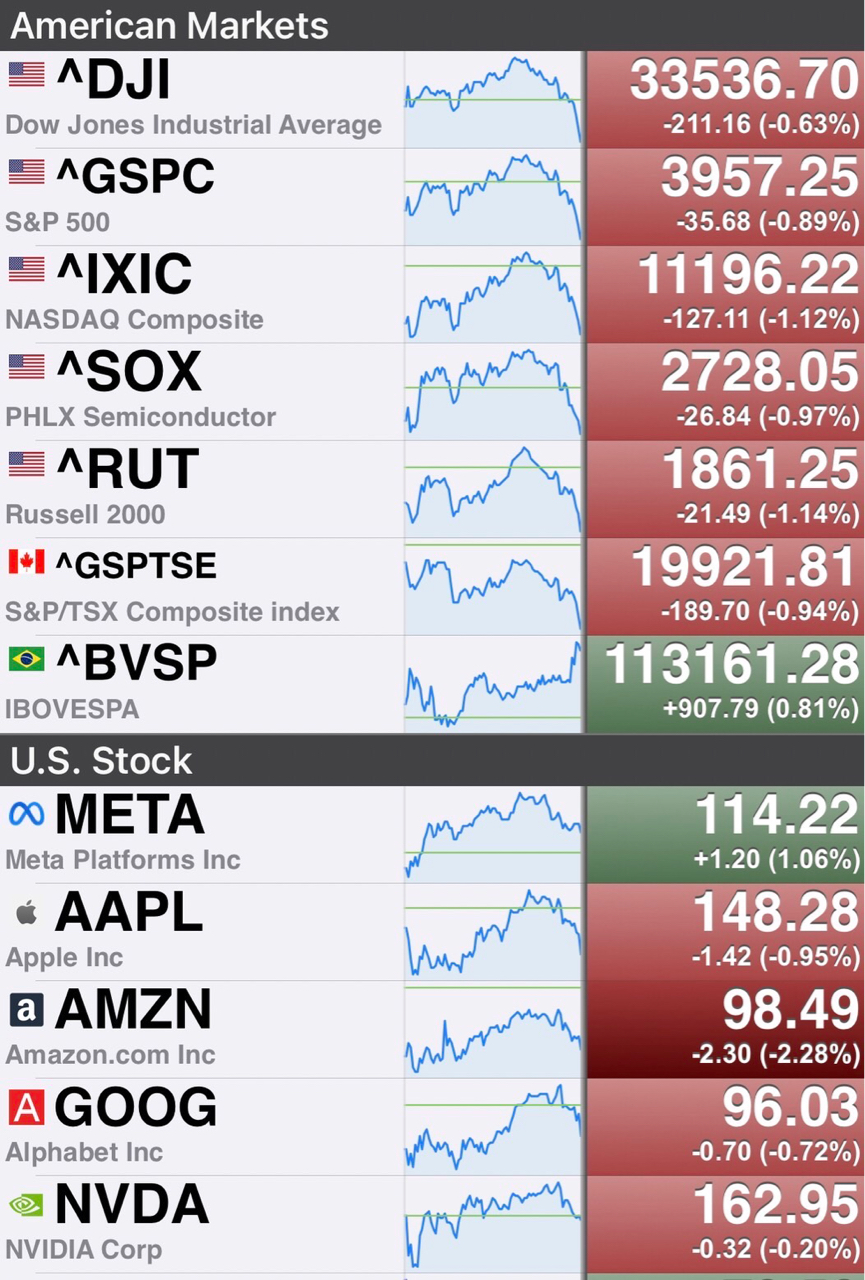The width and height of the screenshot is (865, 1280).
Task: Open AMZN Amazon.com Inc details
Action: pyautogui.click(x=200, y=1028)
